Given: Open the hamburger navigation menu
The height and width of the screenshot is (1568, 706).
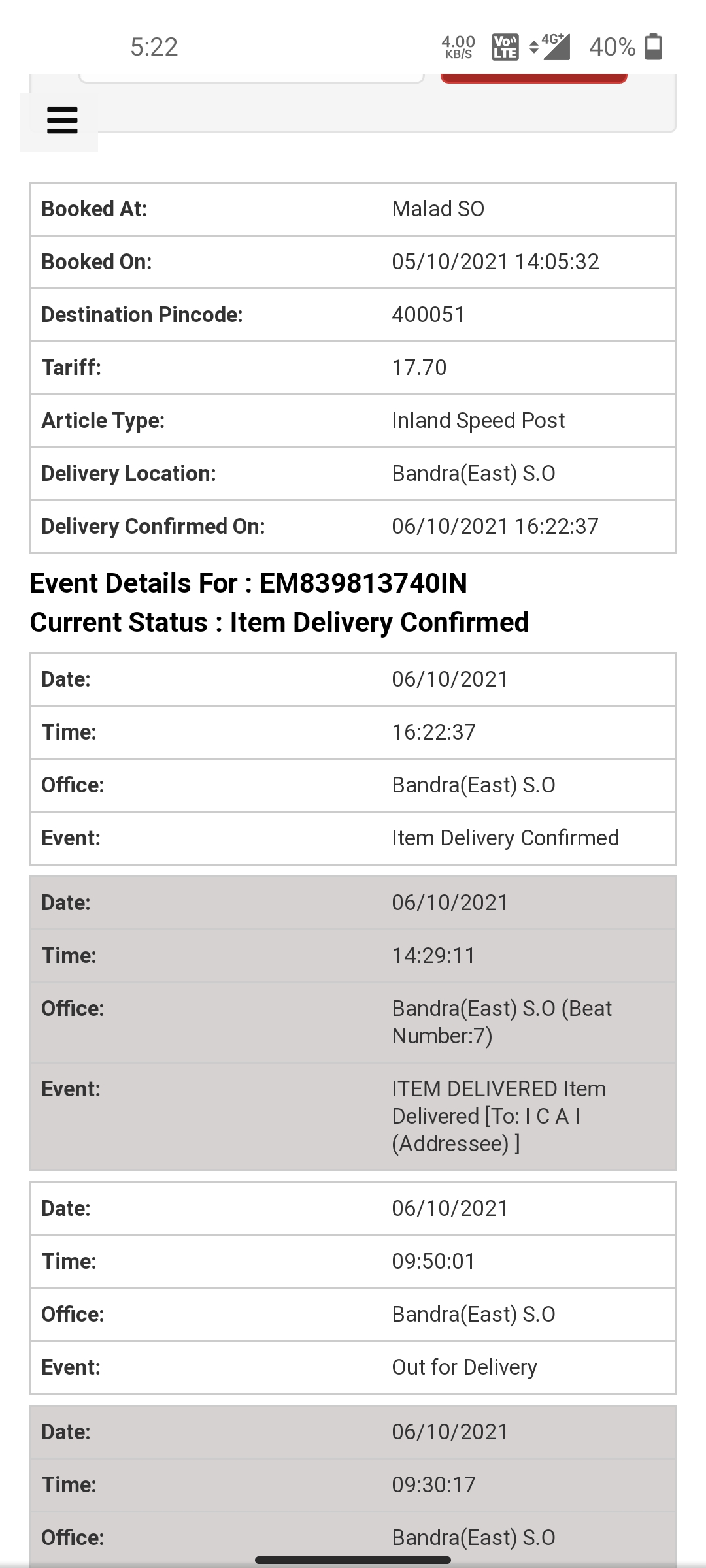Looking at the screenshot, I should tap(62, 121).
